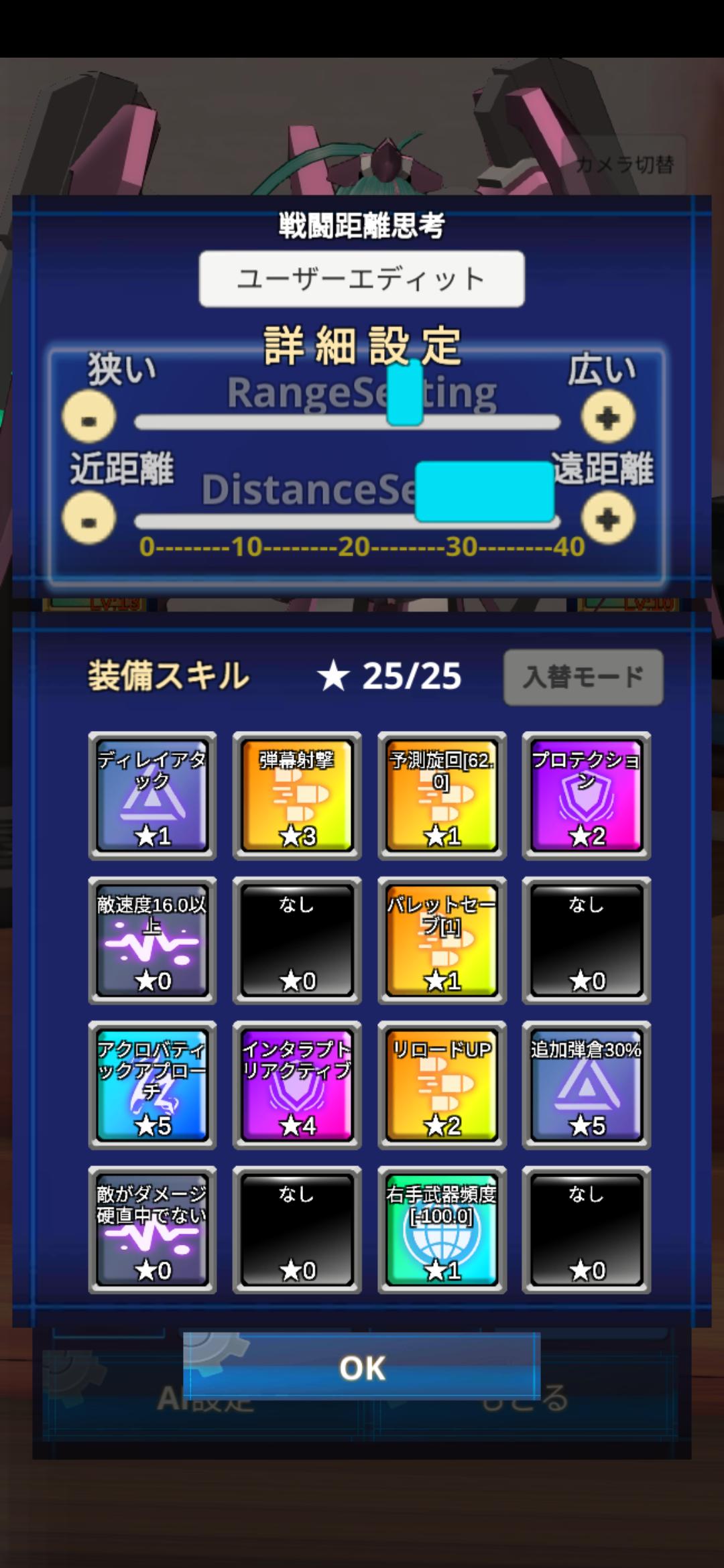Image resolution: width=724 pixels, height=1568 pixels.
Task: Open the 右手武器頻度 skill tile
Action: (442, 1230)
